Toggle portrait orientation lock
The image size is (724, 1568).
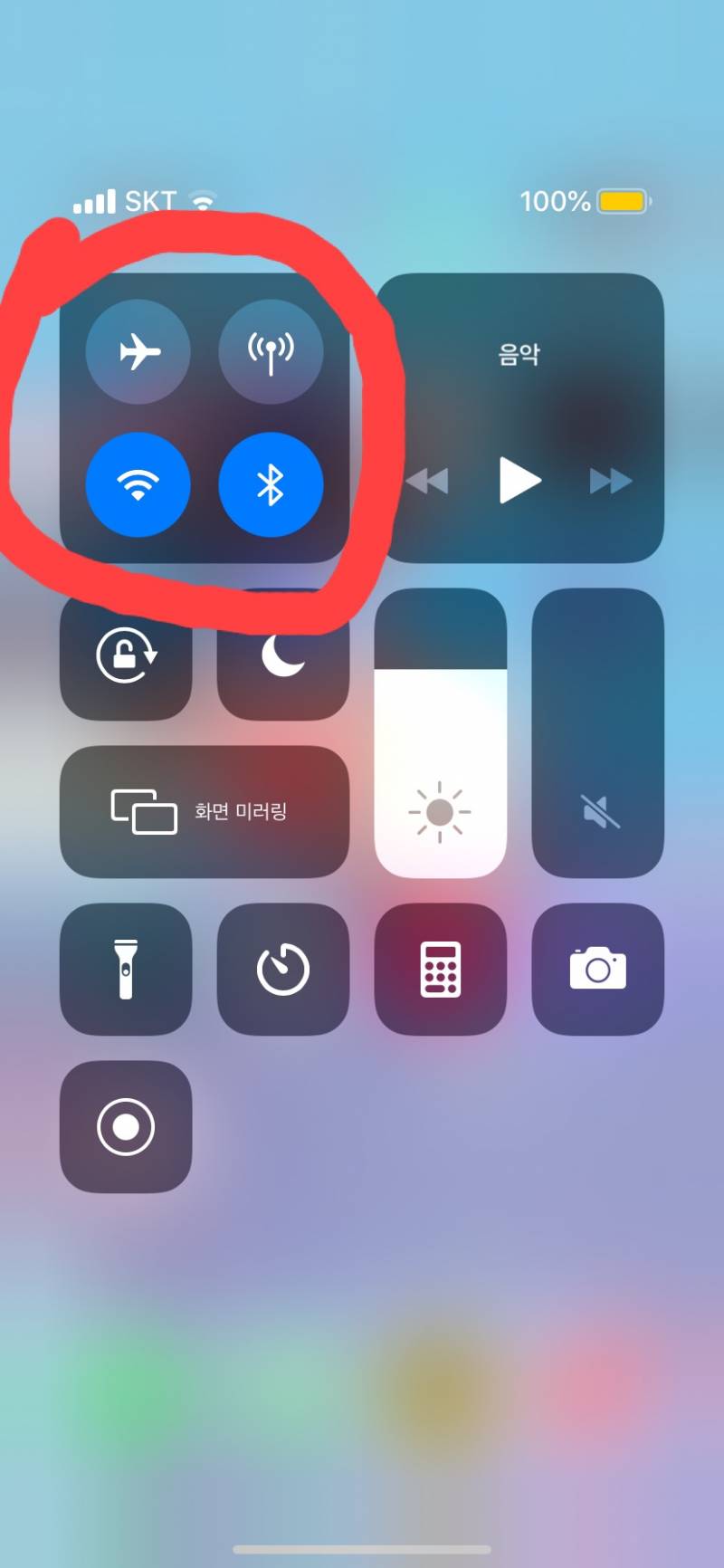(126, 656)
